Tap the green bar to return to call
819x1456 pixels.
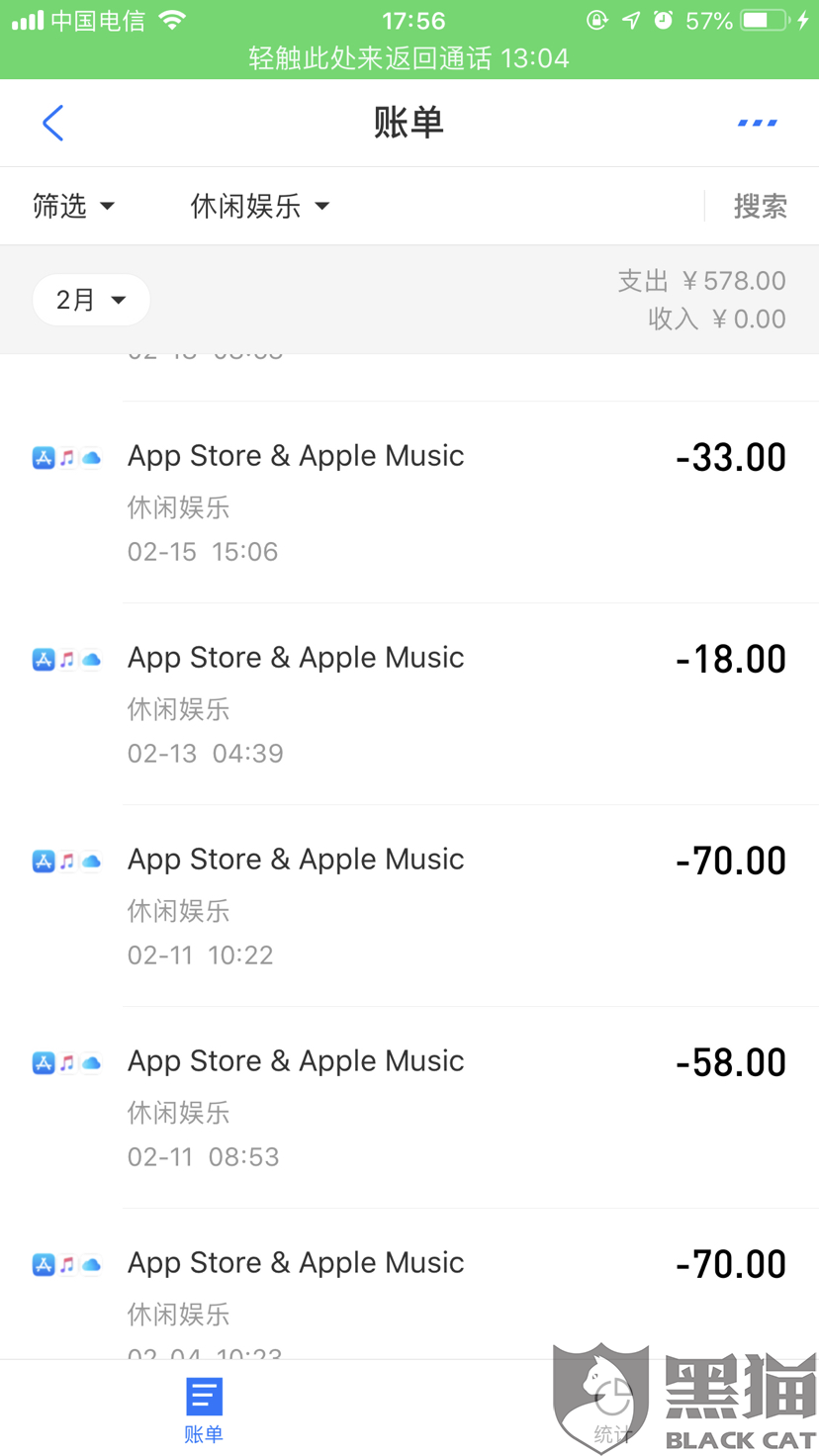(409, 57)
